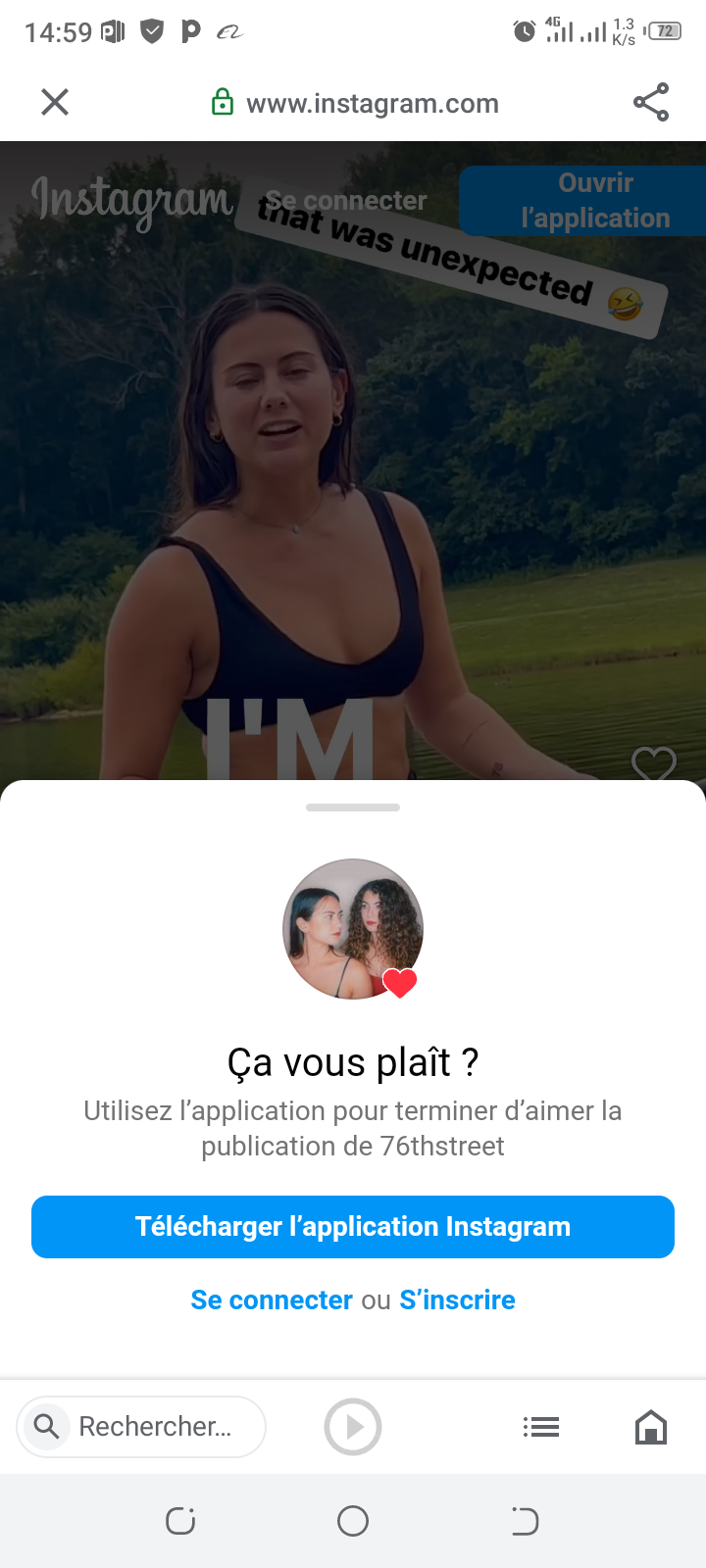Viewport: 706px width, 1568px height.
Task: Focus the Rechercher search field
Action: 155,1427
